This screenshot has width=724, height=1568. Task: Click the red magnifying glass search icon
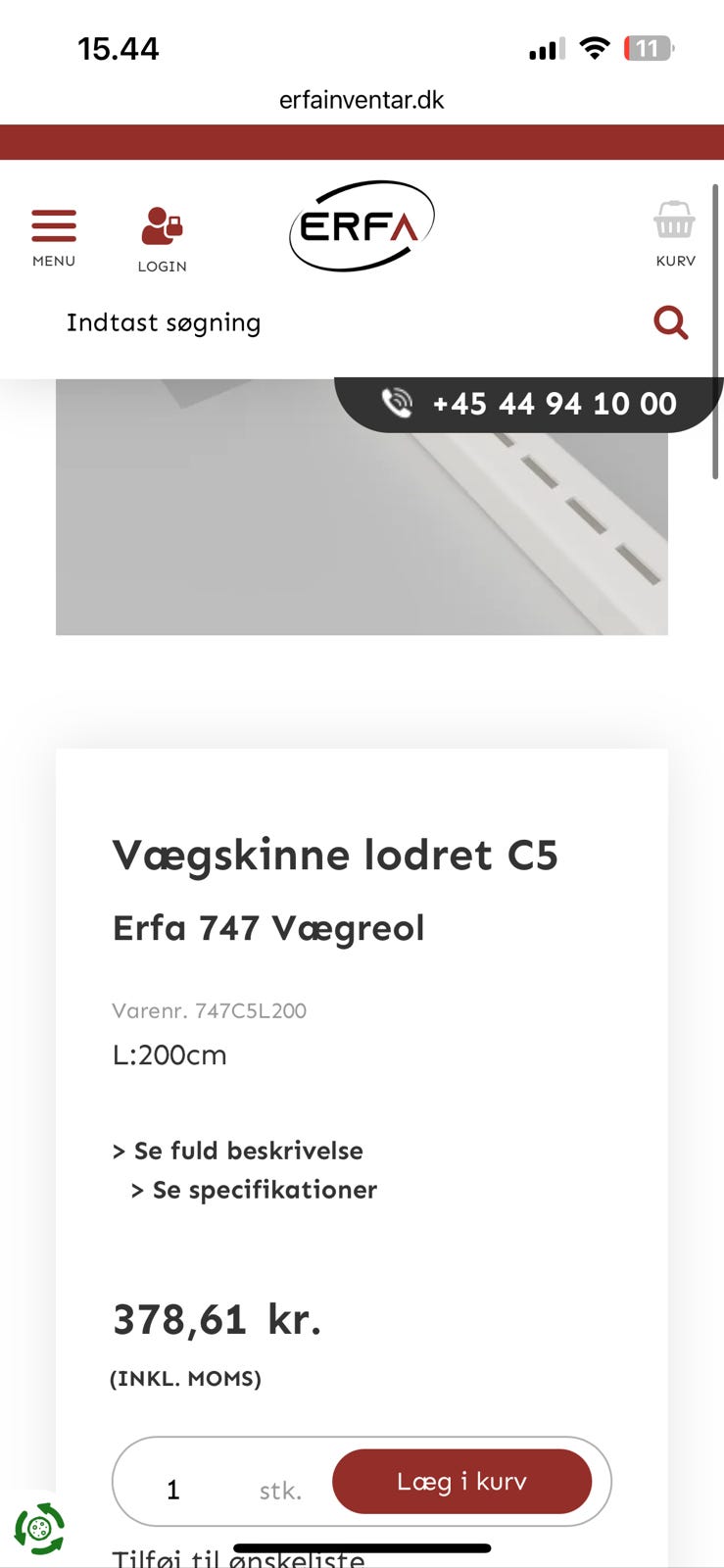670,321
